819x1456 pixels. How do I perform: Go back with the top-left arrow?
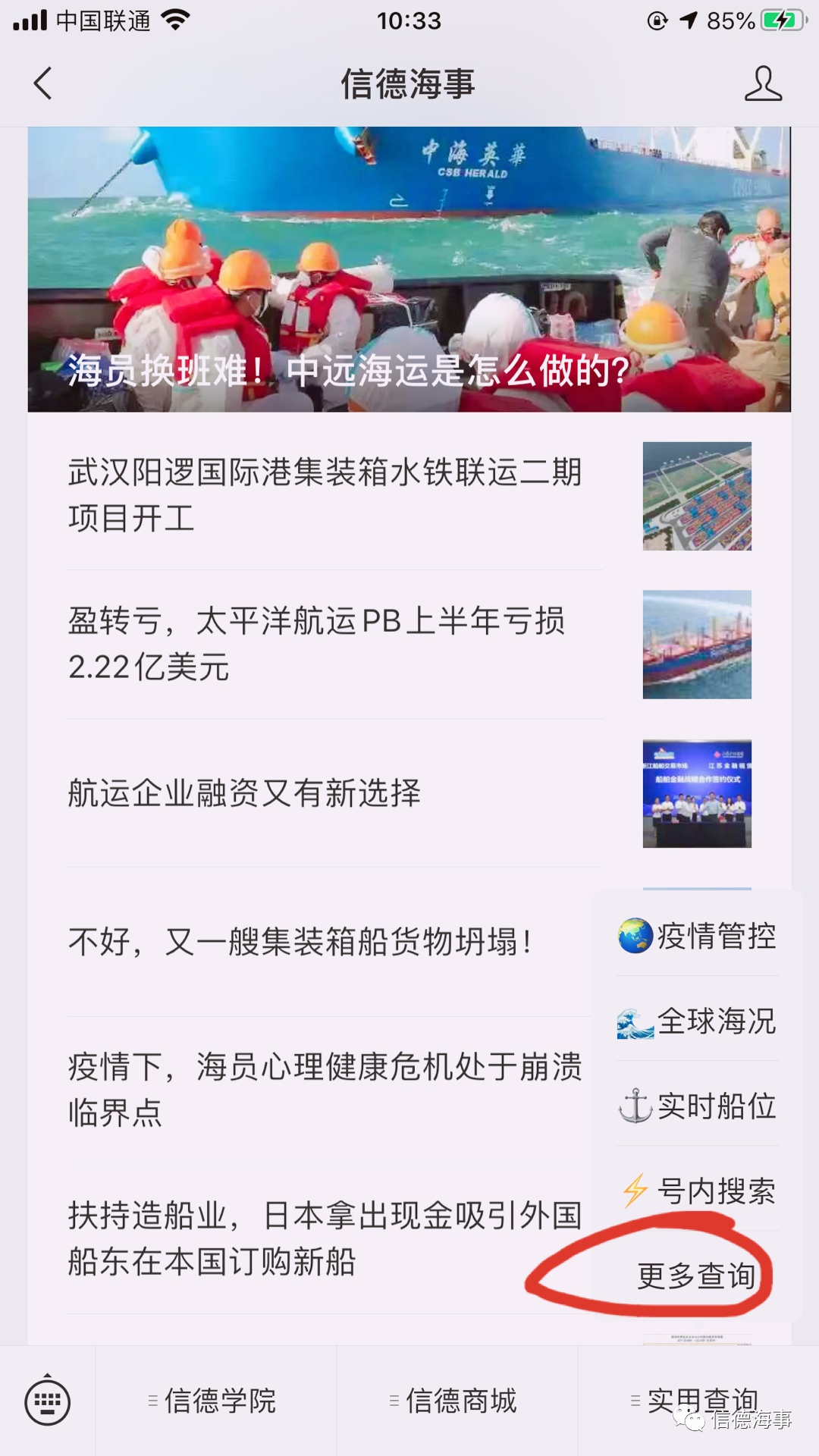43,83
